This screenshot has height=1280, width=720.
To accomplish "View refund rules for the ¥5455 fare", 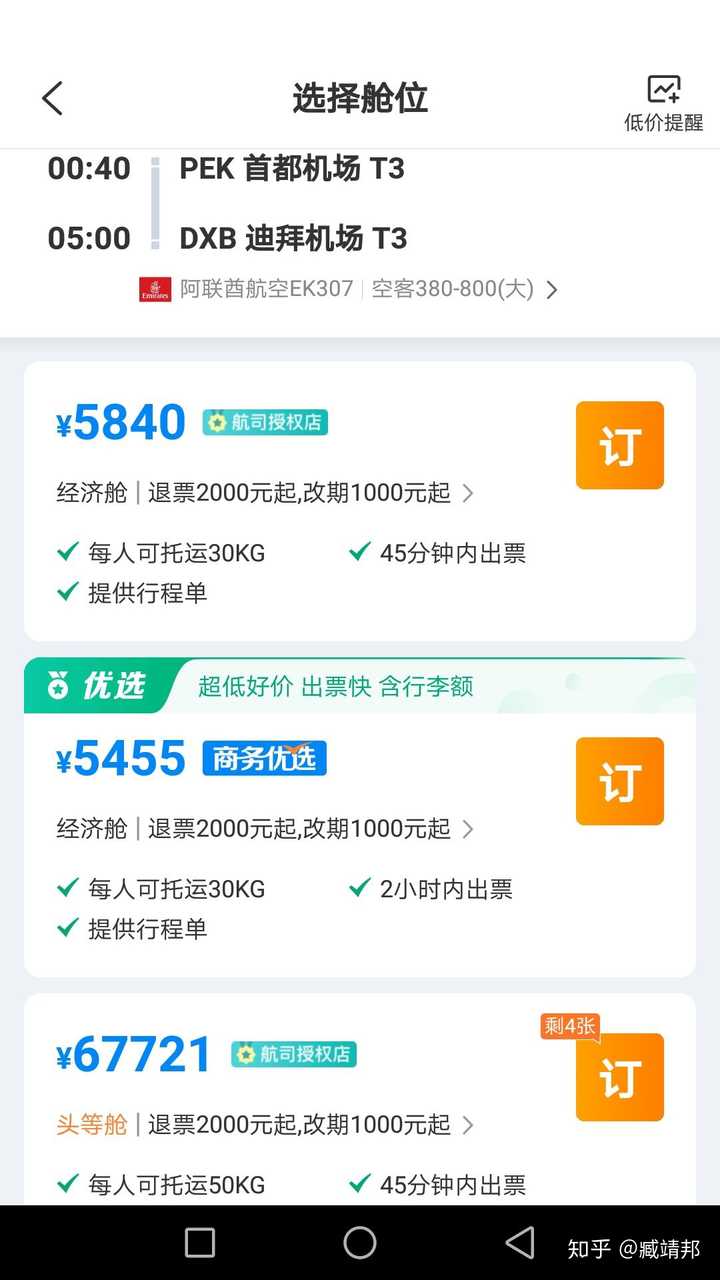I will tap(310, 829).
